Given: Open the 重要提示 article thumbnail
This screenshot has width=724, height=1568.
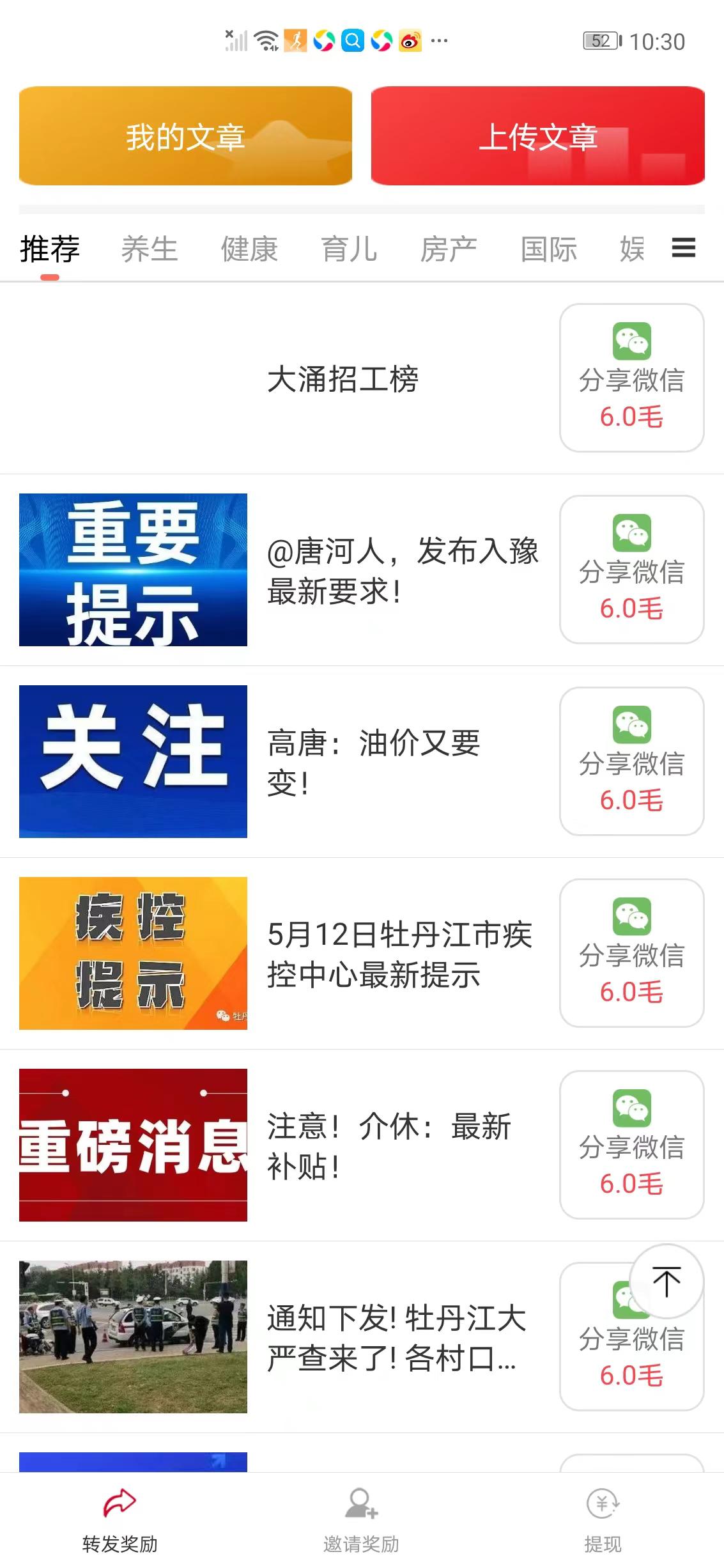Looking at the screenshot, I should point(133,570).
